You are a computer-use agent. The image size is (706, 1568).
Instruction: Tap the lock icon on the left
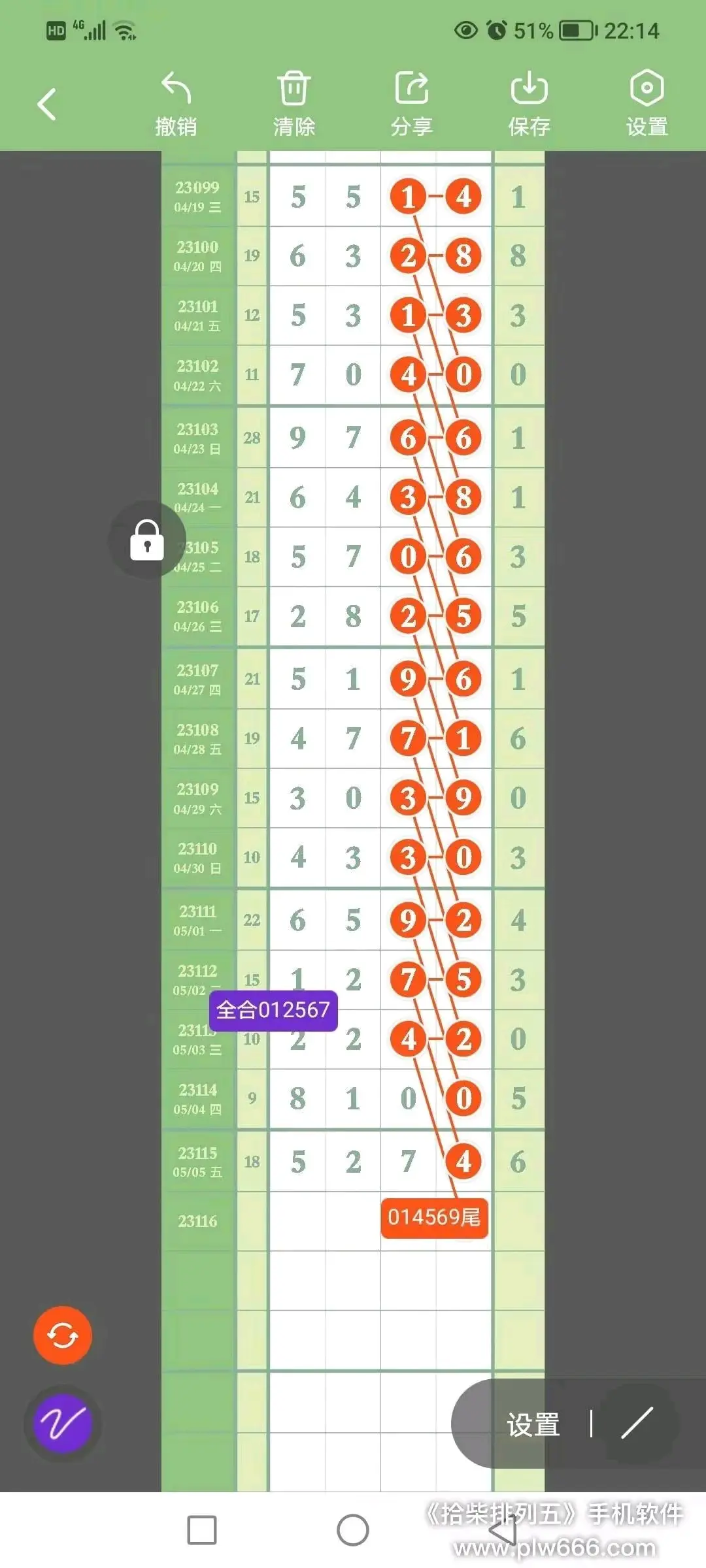click(x=147, y=540)
